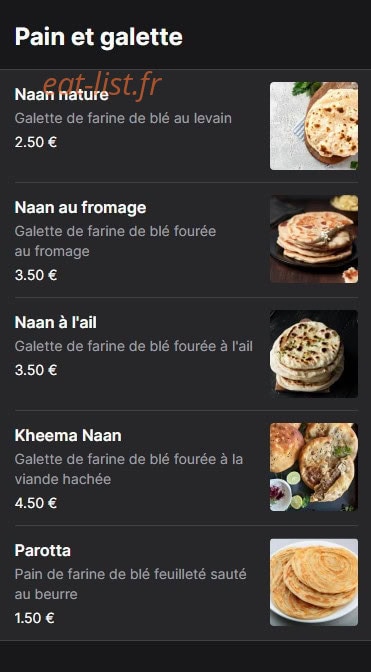The height and width of the screenshot is (672, 371).
Task: Select the Parotta item
Action: [x=186, y=583]
